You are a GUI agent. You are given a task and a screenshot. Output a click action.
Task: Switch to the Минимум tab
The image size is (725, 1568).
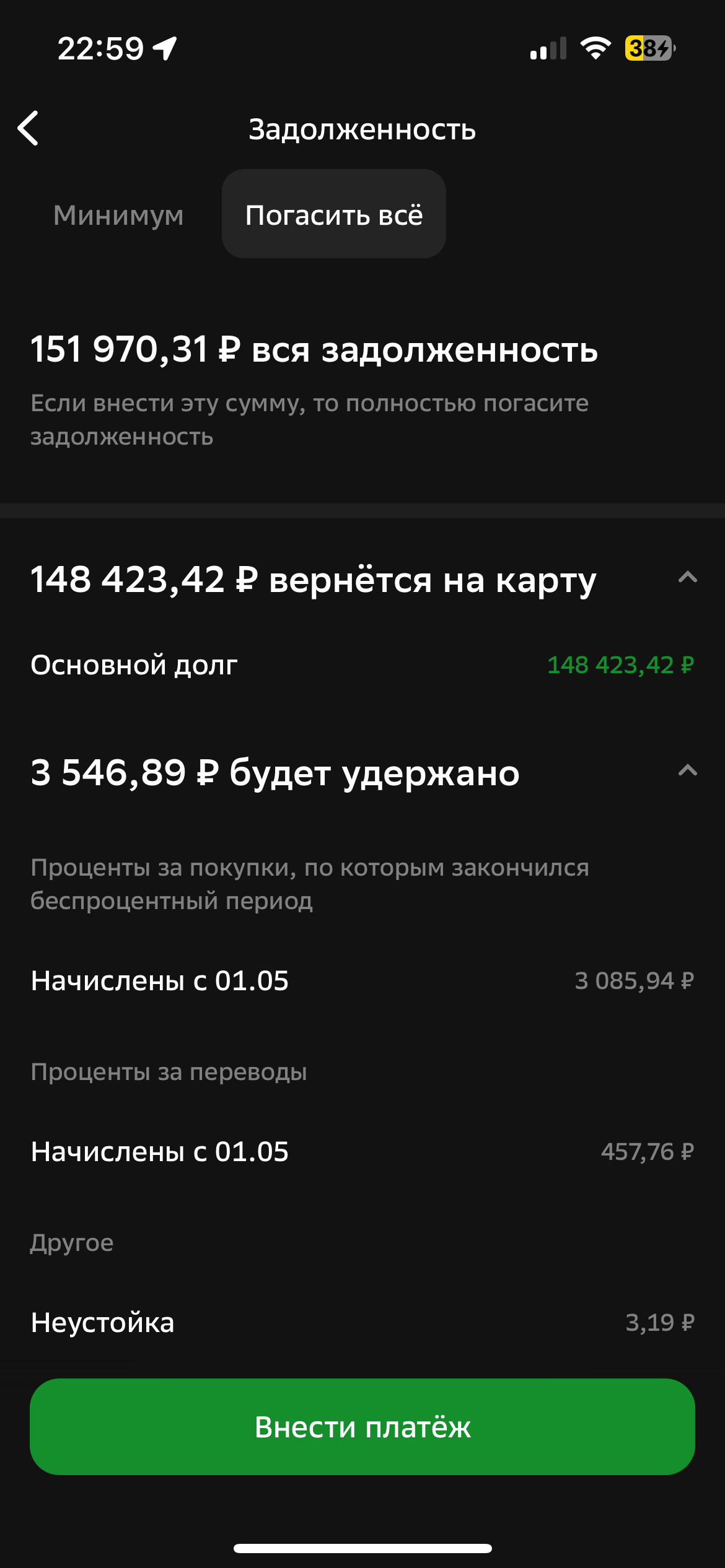(x=118, y=214)
